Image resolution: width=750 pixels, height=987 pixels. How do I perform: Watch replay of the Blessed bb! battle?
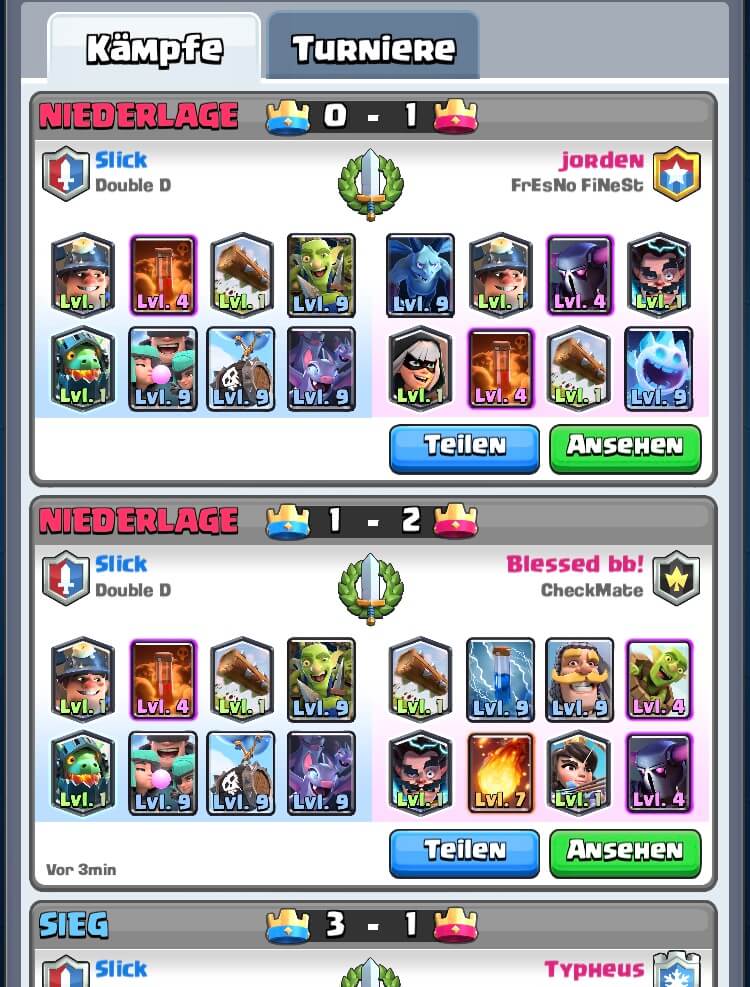[x=625, y=852]
